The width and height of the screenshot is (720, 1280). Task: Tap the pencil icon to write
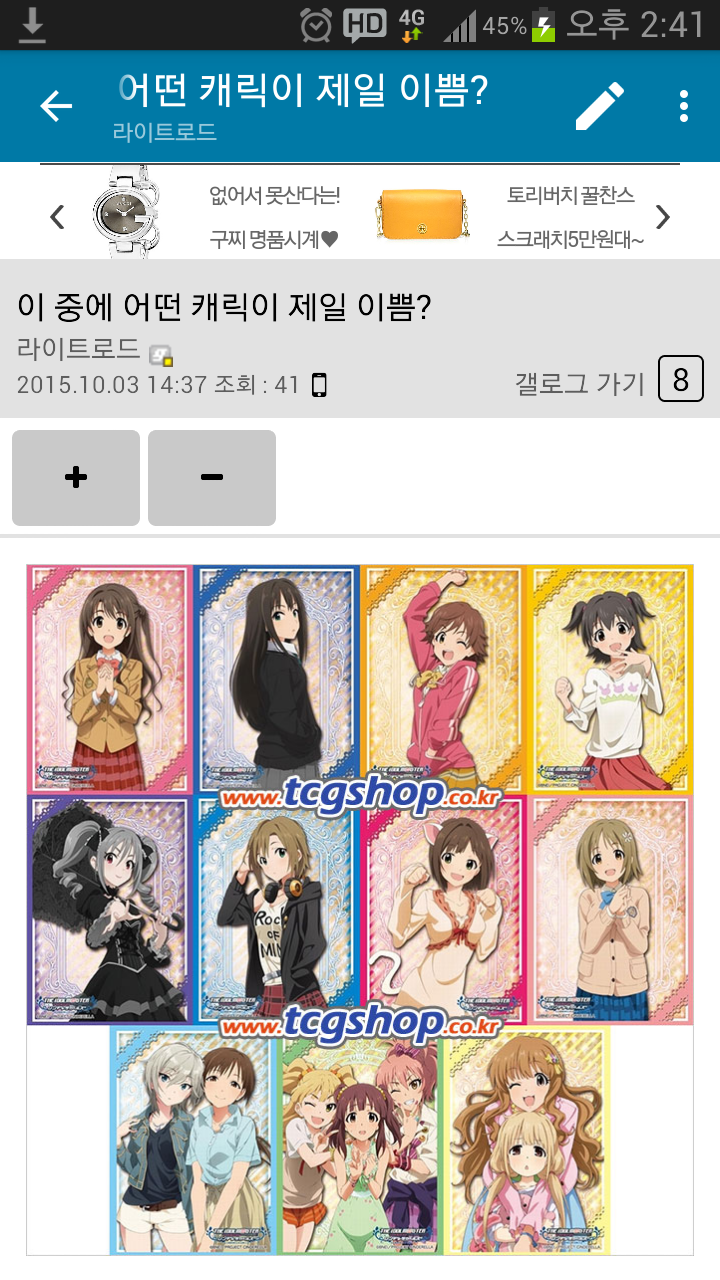click(x=600, y=106)
